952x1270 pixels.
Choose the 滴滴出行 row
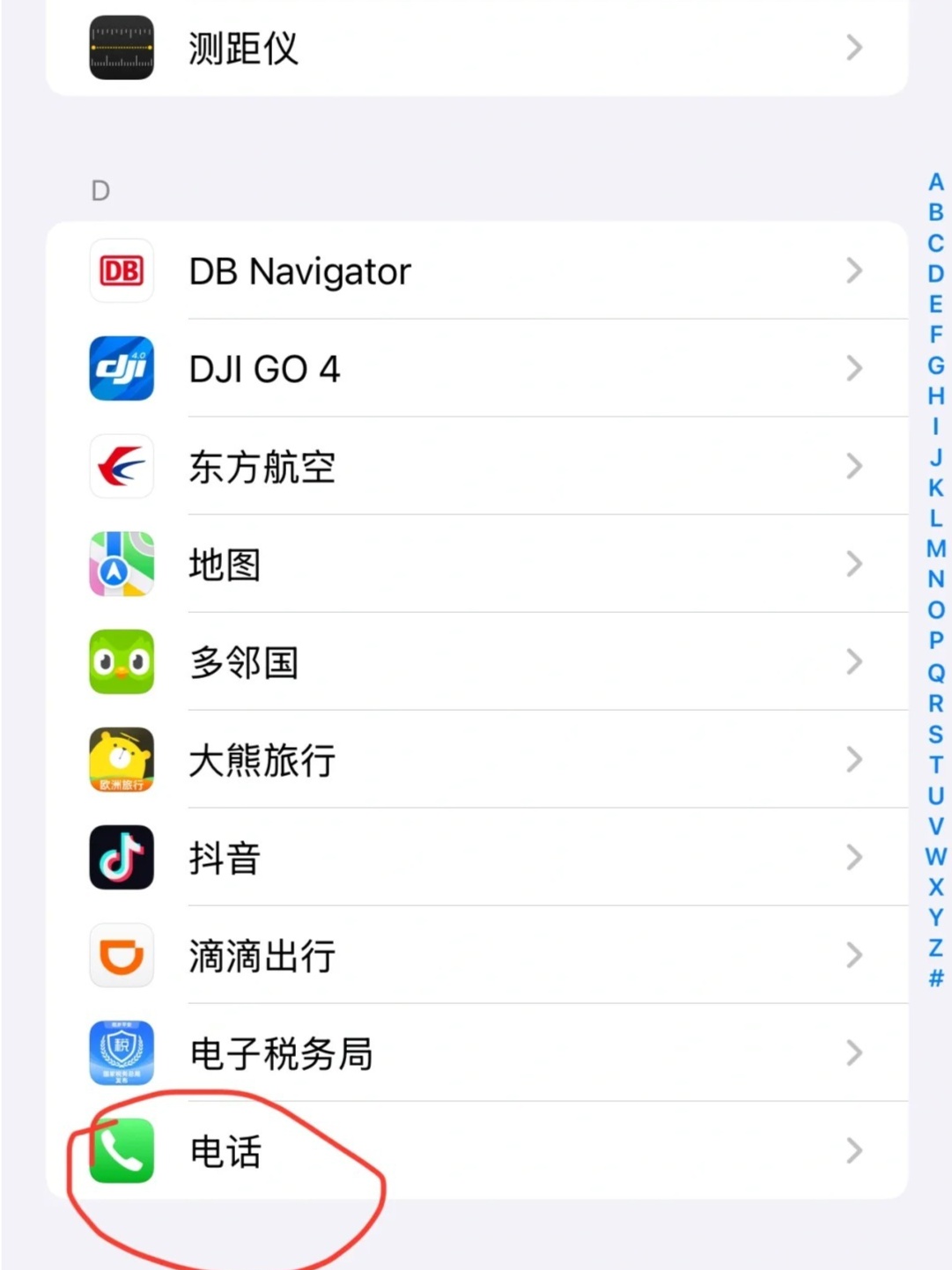pos(476,956)
